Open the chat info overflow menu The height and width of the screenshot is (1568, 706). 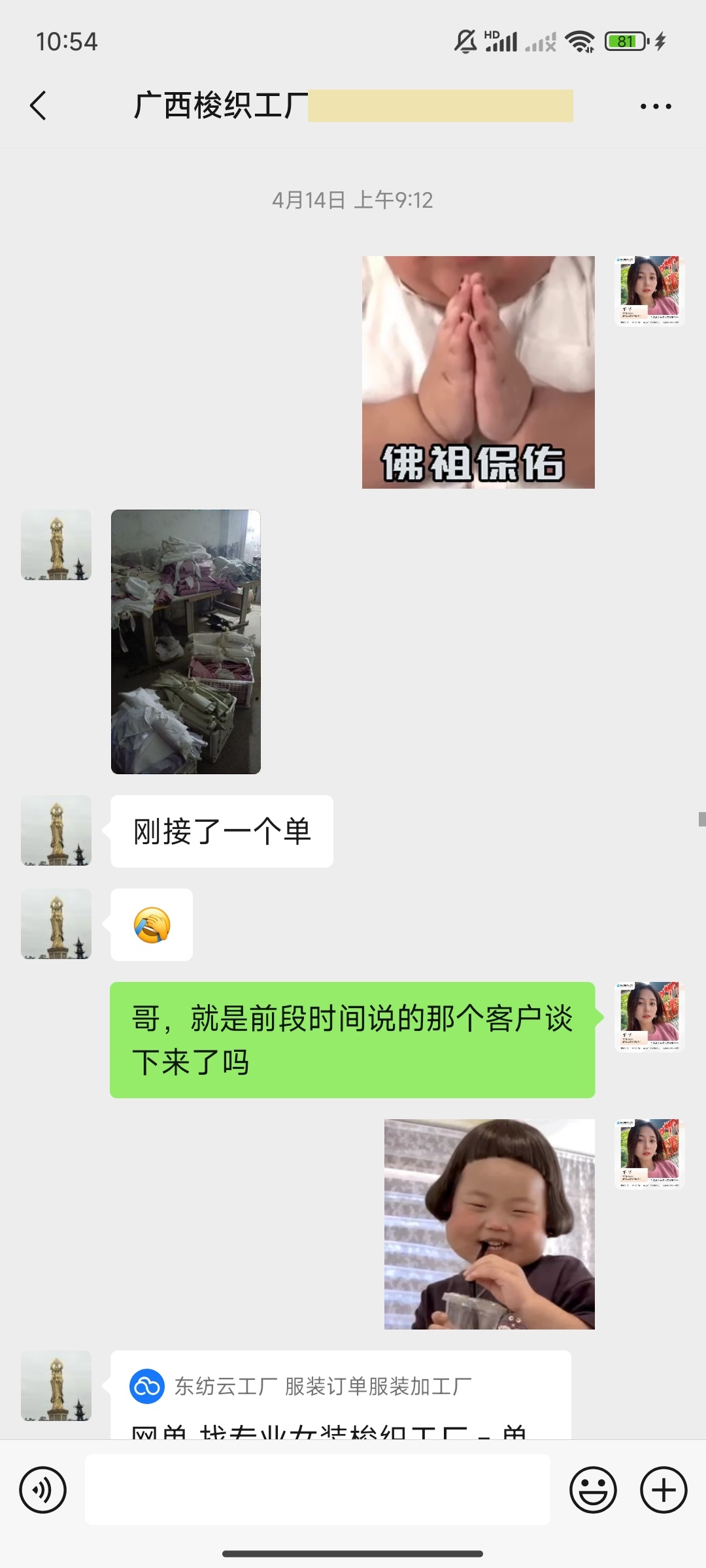pos(655,106)
